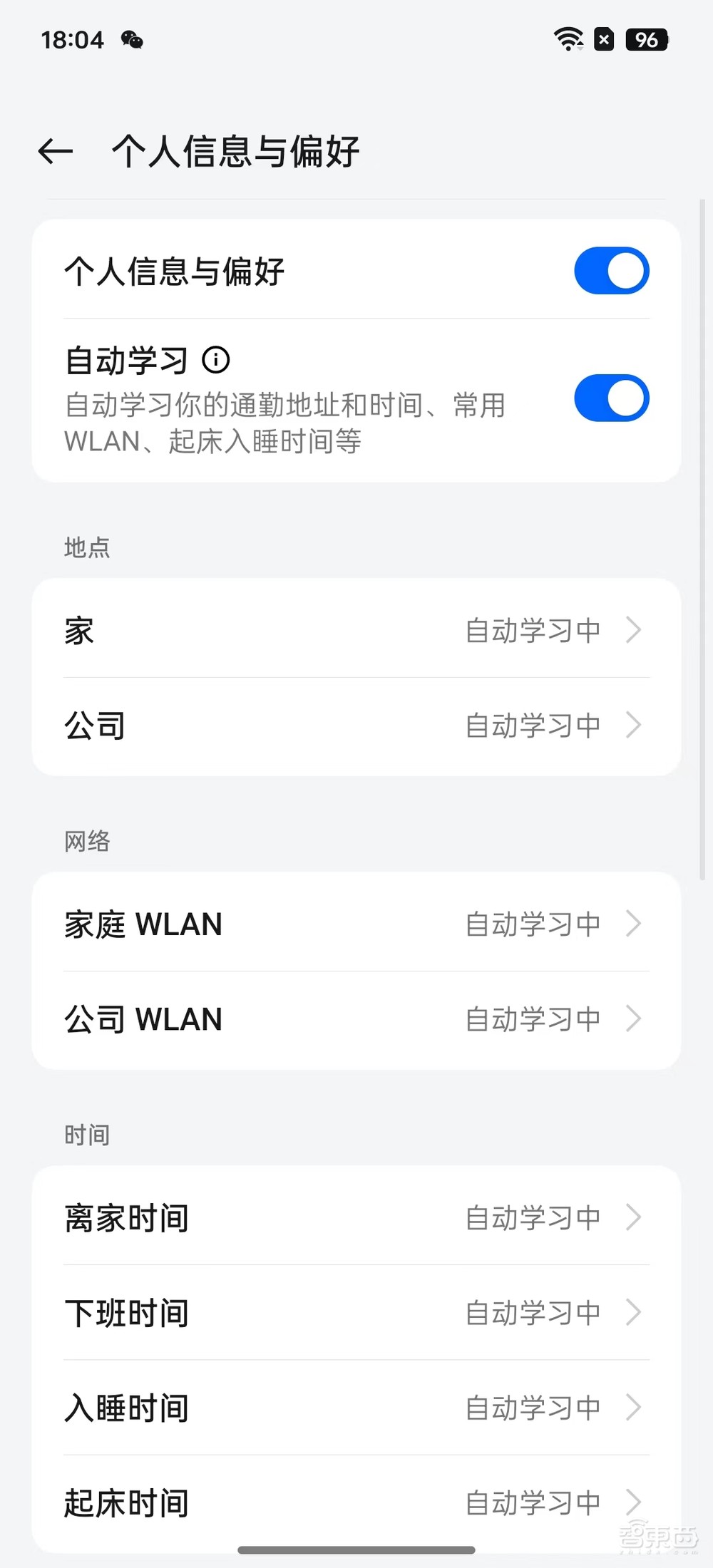Image resolution: width=713 pixels, height=1568 pixels.
Task: Tap the info icon next to 自动学习
Action: (x=216, y=360)
